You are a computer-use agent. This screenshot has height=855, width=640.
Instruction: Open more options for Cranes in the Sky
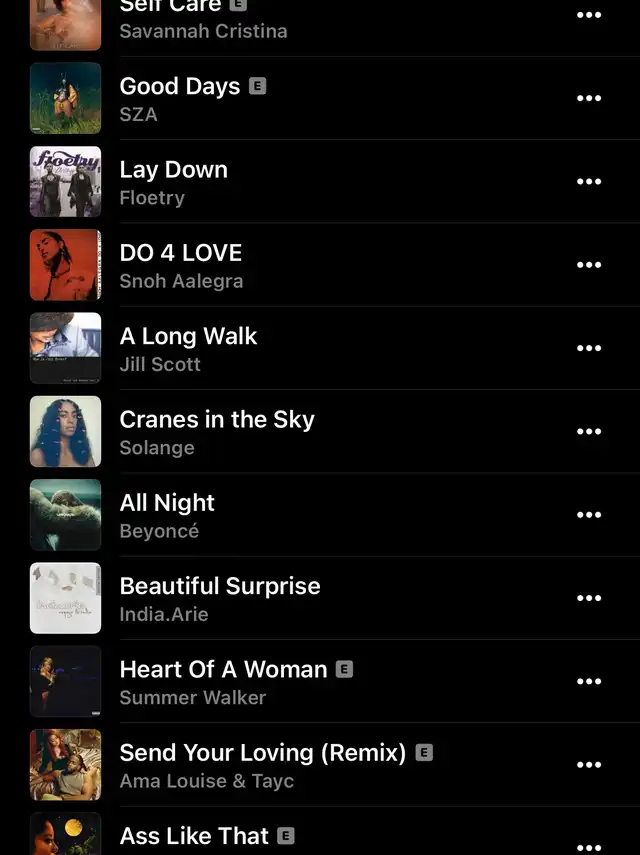589,431
